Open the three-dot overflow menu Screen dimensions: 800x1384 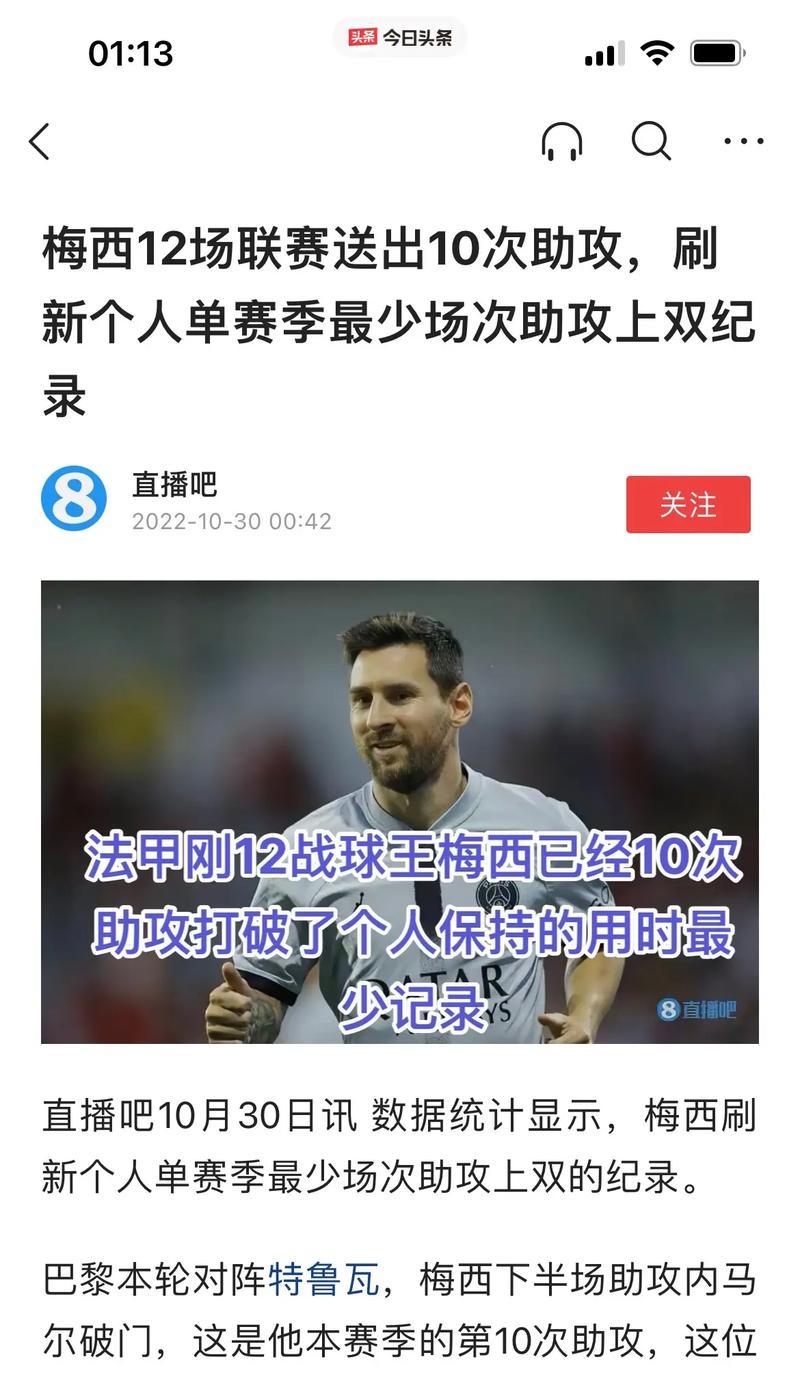[x=743, y=142]
